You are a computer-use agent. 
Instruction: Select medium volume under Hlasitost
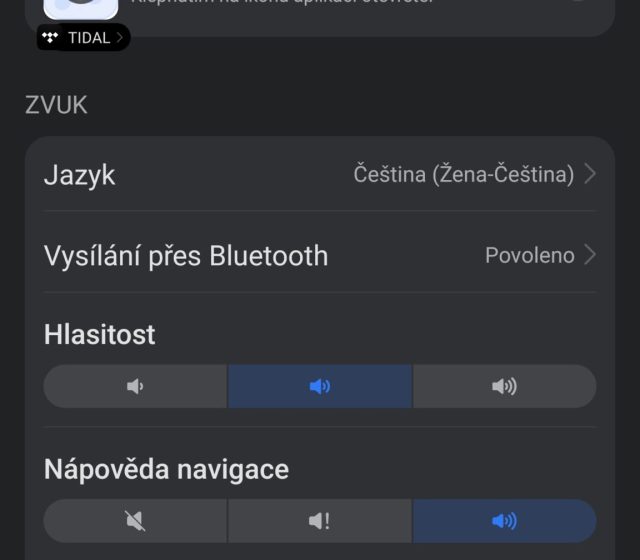320,386
